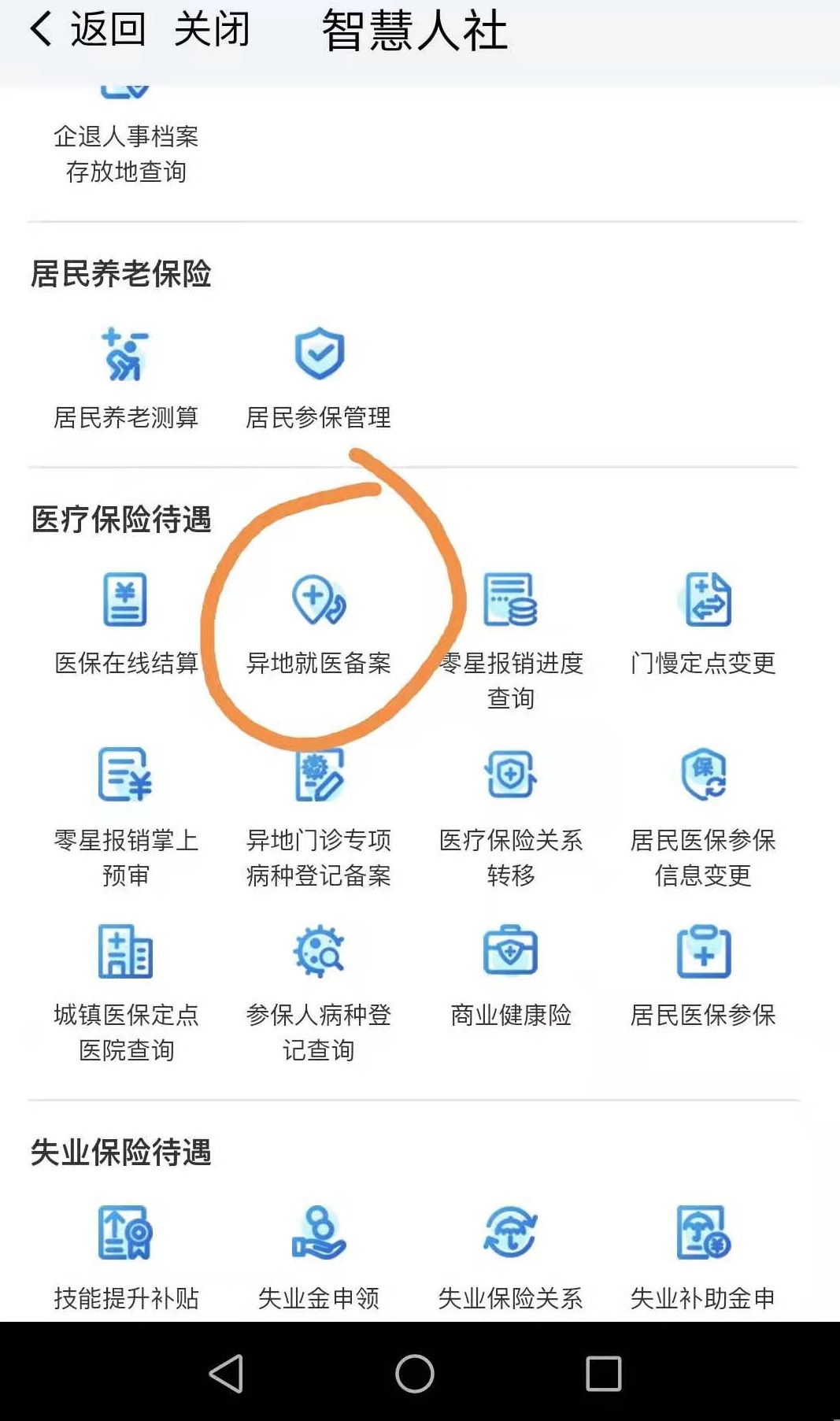Open 企退人事档案存放地查询
The image size is (840, 1421).
click(125, 150)
